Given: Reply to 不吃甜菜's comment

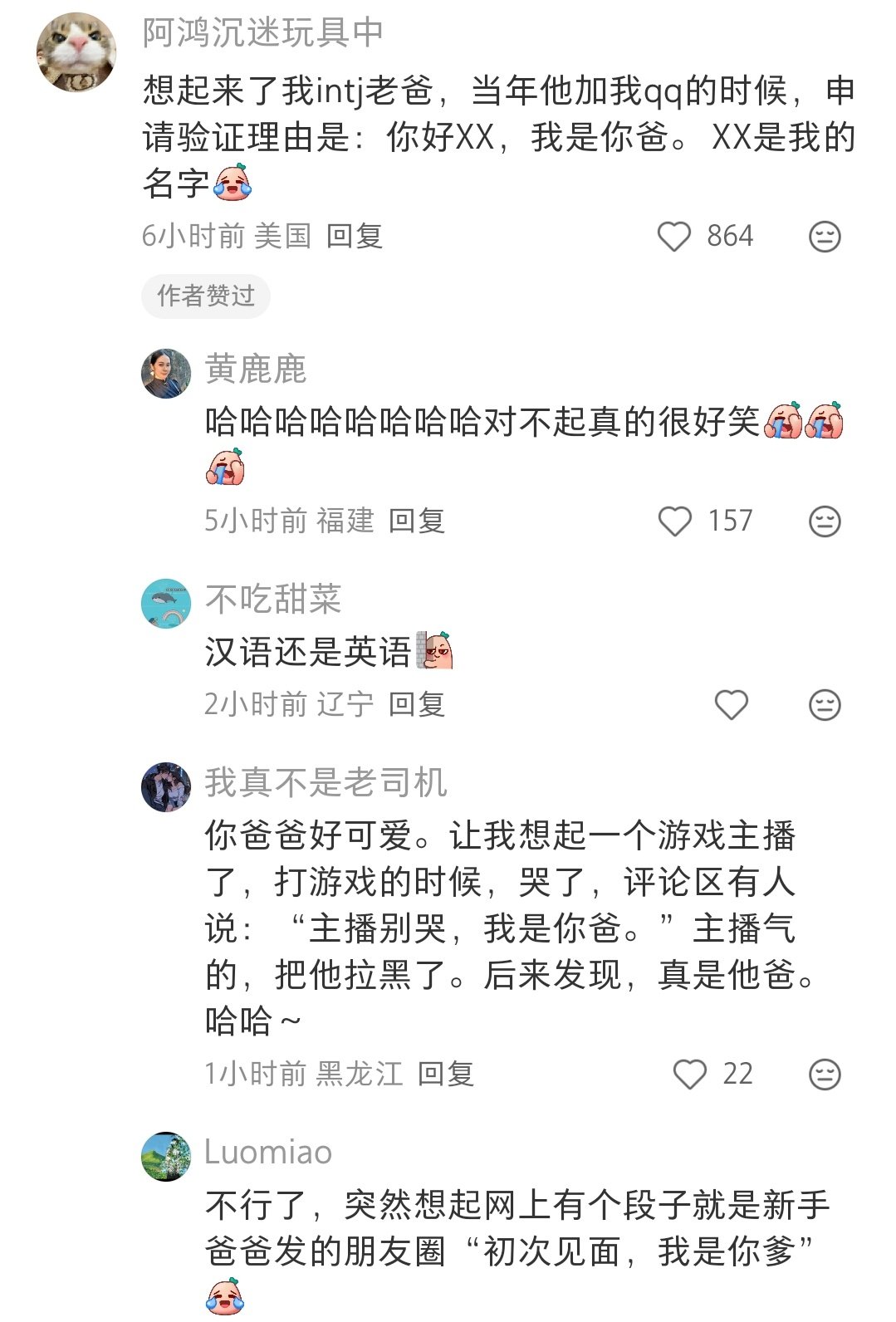Looking at the screenshot, I should (x=417, y=705).
